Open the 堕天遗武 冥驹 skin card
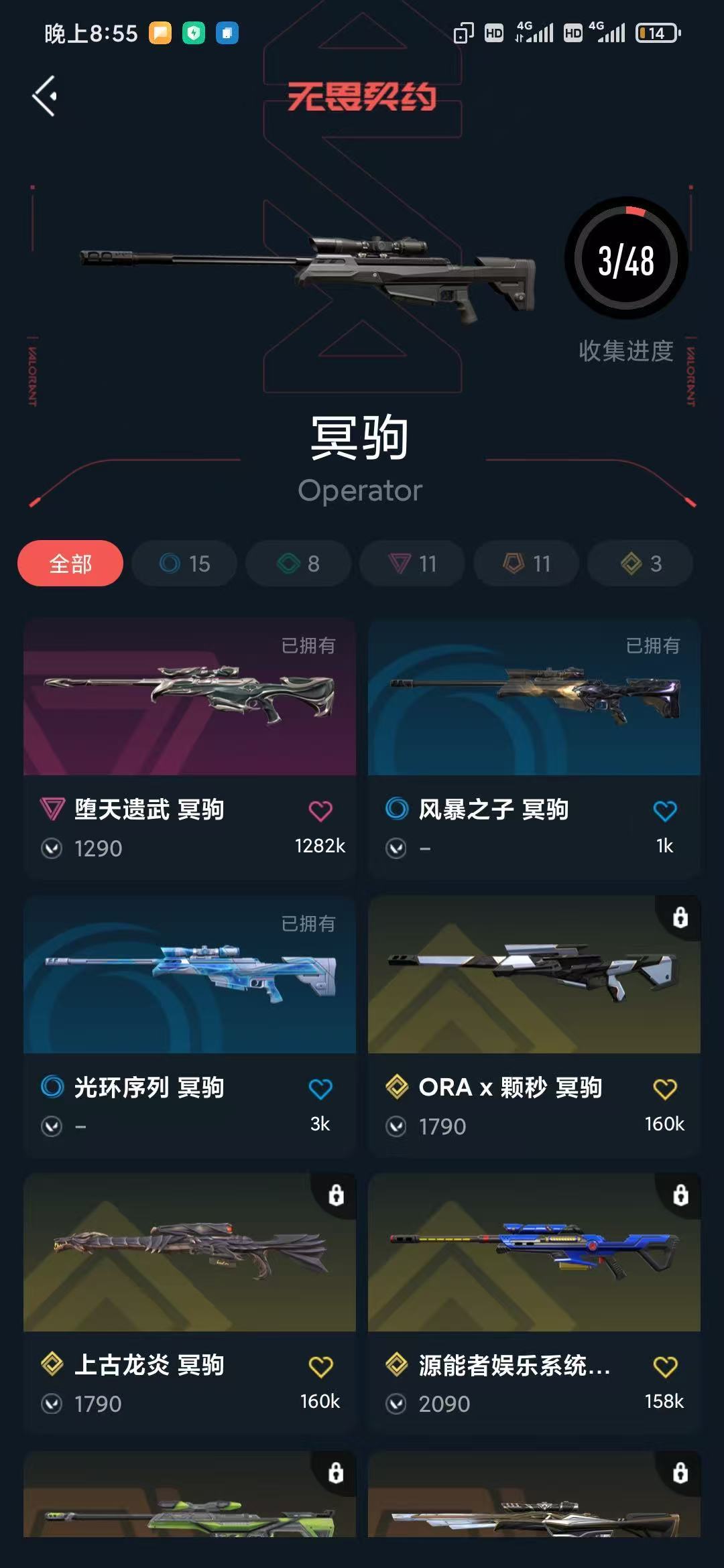The image size is (724, 1568). point(190,748)
